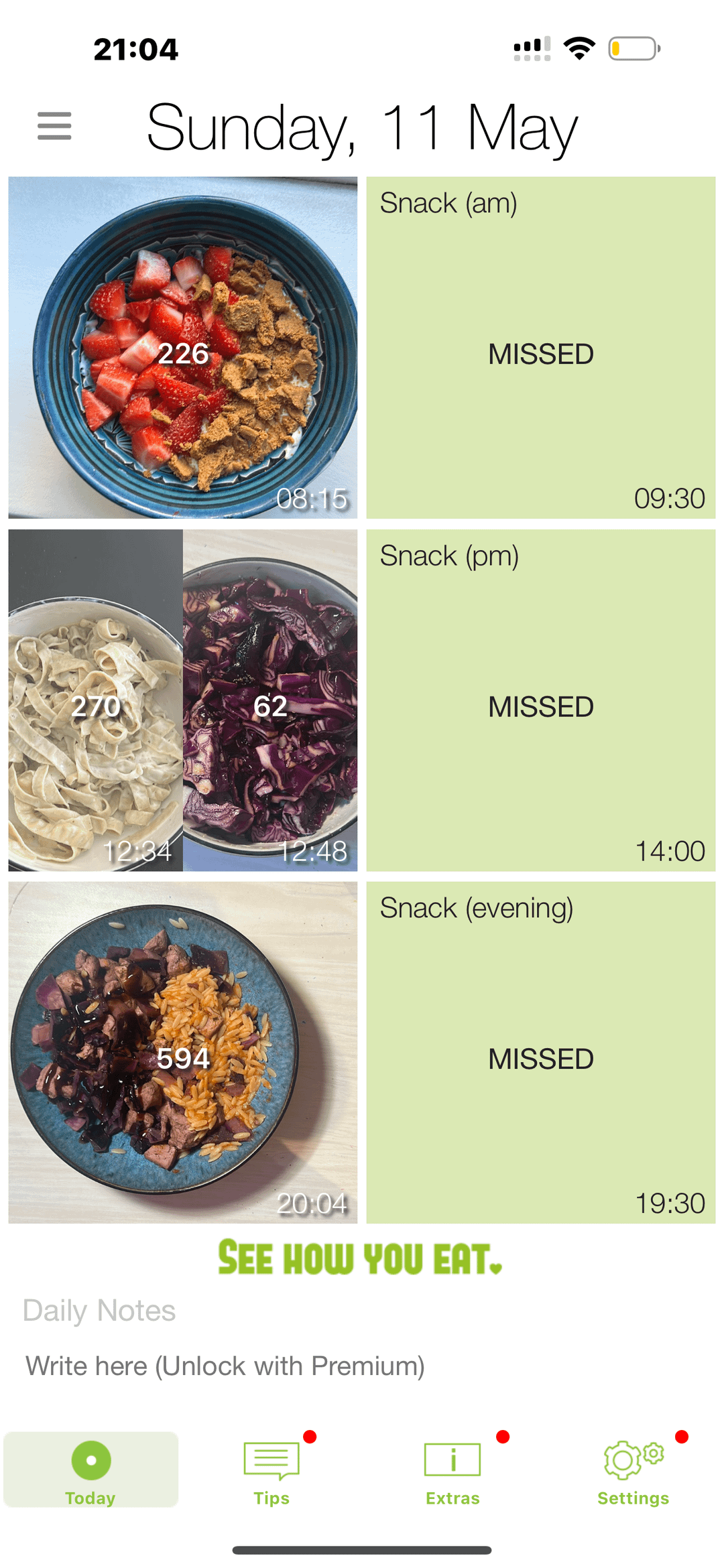Open the 12:48 red cabbage meal photo
The height and width of the screenshot is (1568, 724).
click(x=270, y=700)
